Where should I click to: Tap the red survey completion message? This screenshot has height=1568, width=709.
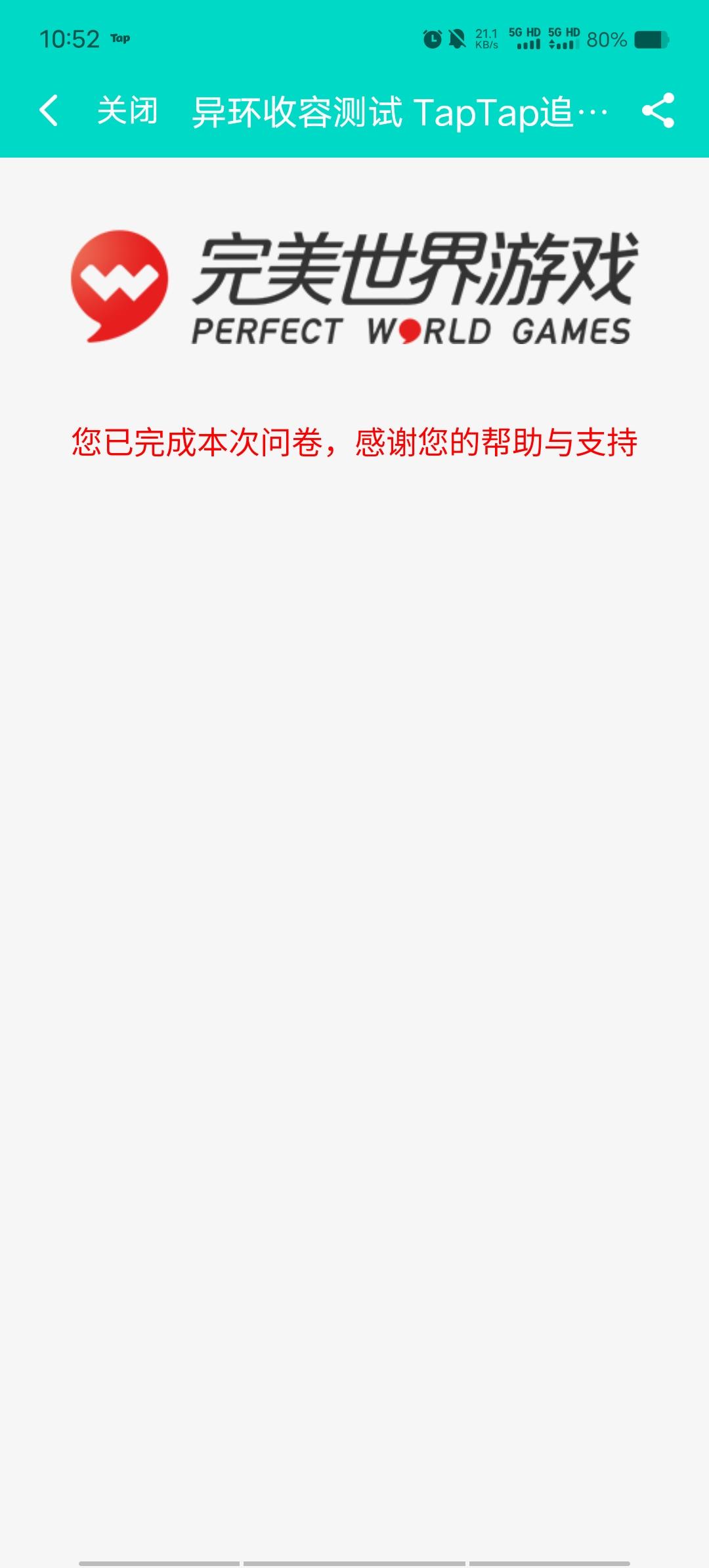click(x=354, y=443)
